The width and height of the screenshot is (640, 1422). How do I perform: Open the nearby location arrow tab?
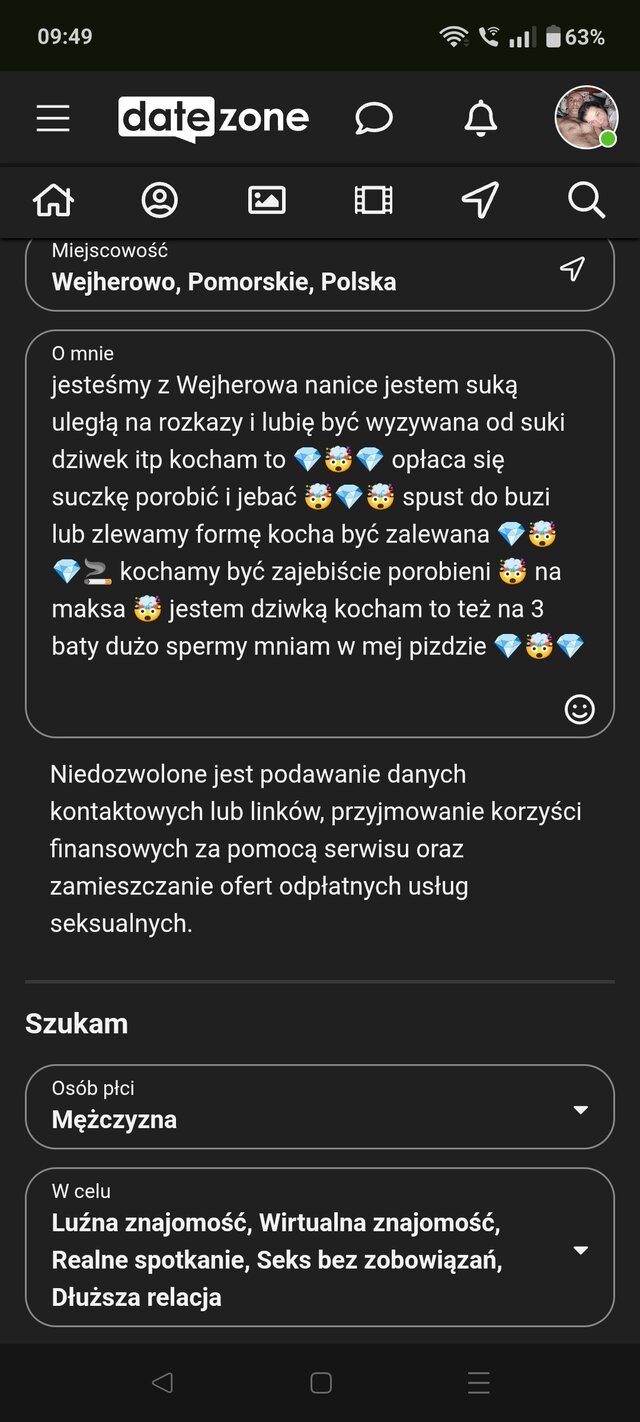tap(480, 201)
